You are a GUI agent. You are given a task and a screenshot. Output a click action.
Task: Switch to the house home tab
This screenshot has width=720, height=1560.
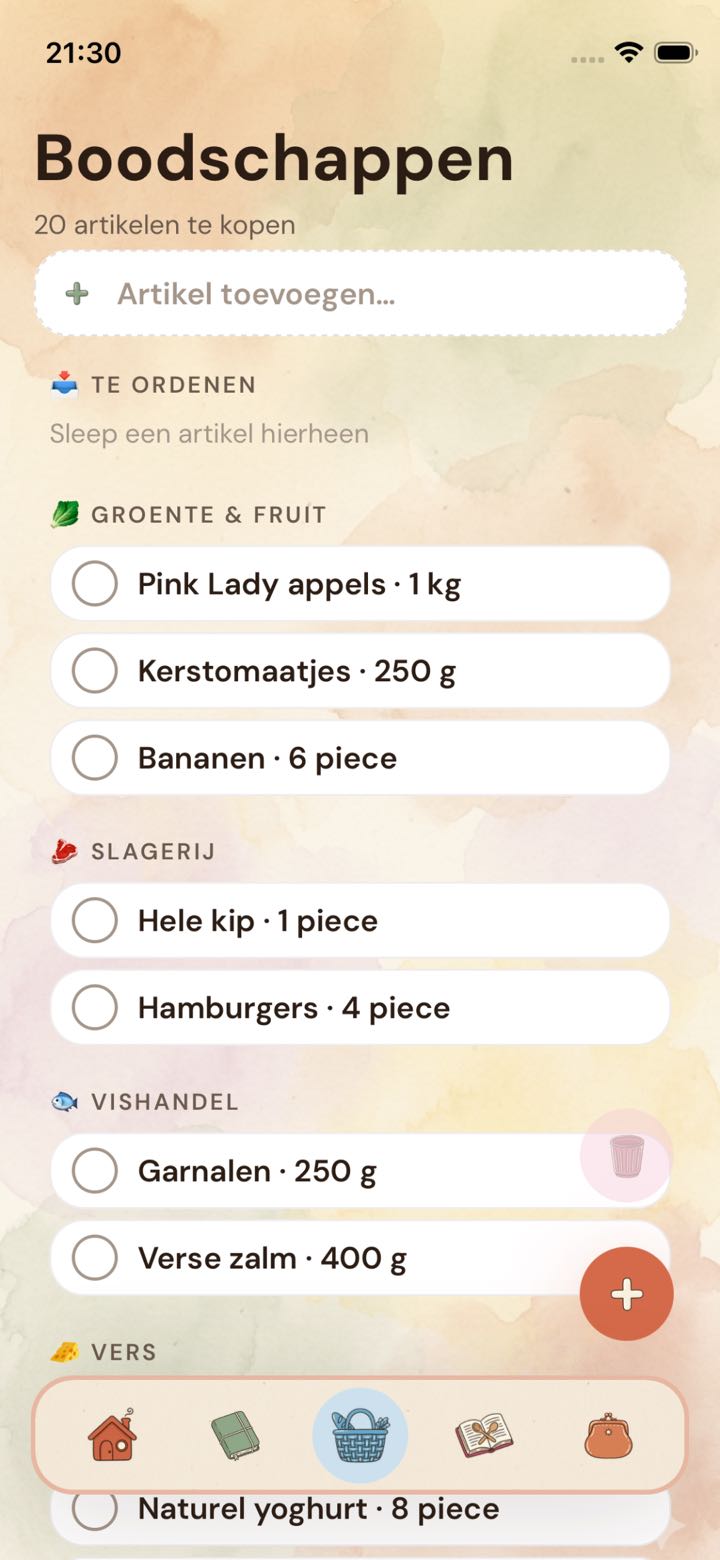pos(112,1436)
